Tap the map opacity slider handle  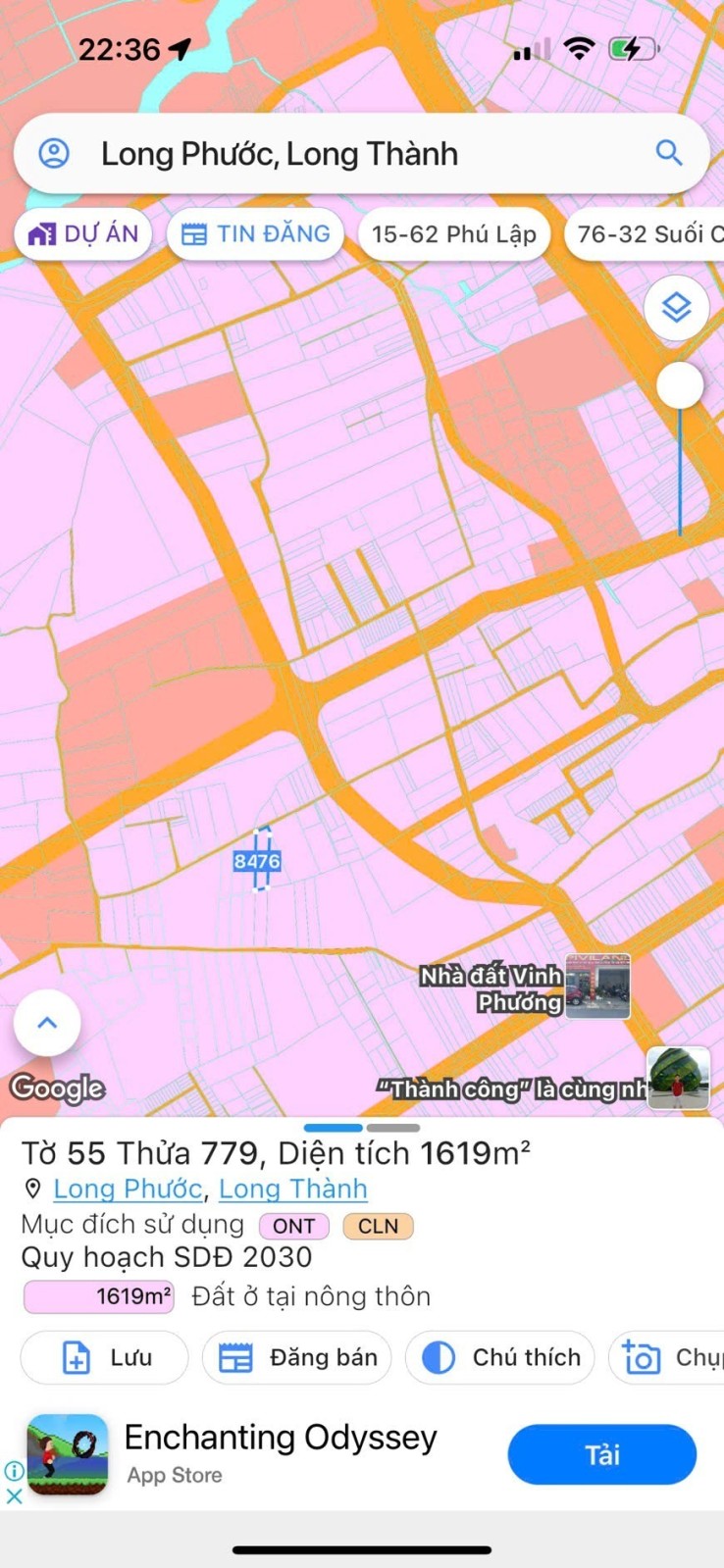pyautogui.click(x=680, y=385)
